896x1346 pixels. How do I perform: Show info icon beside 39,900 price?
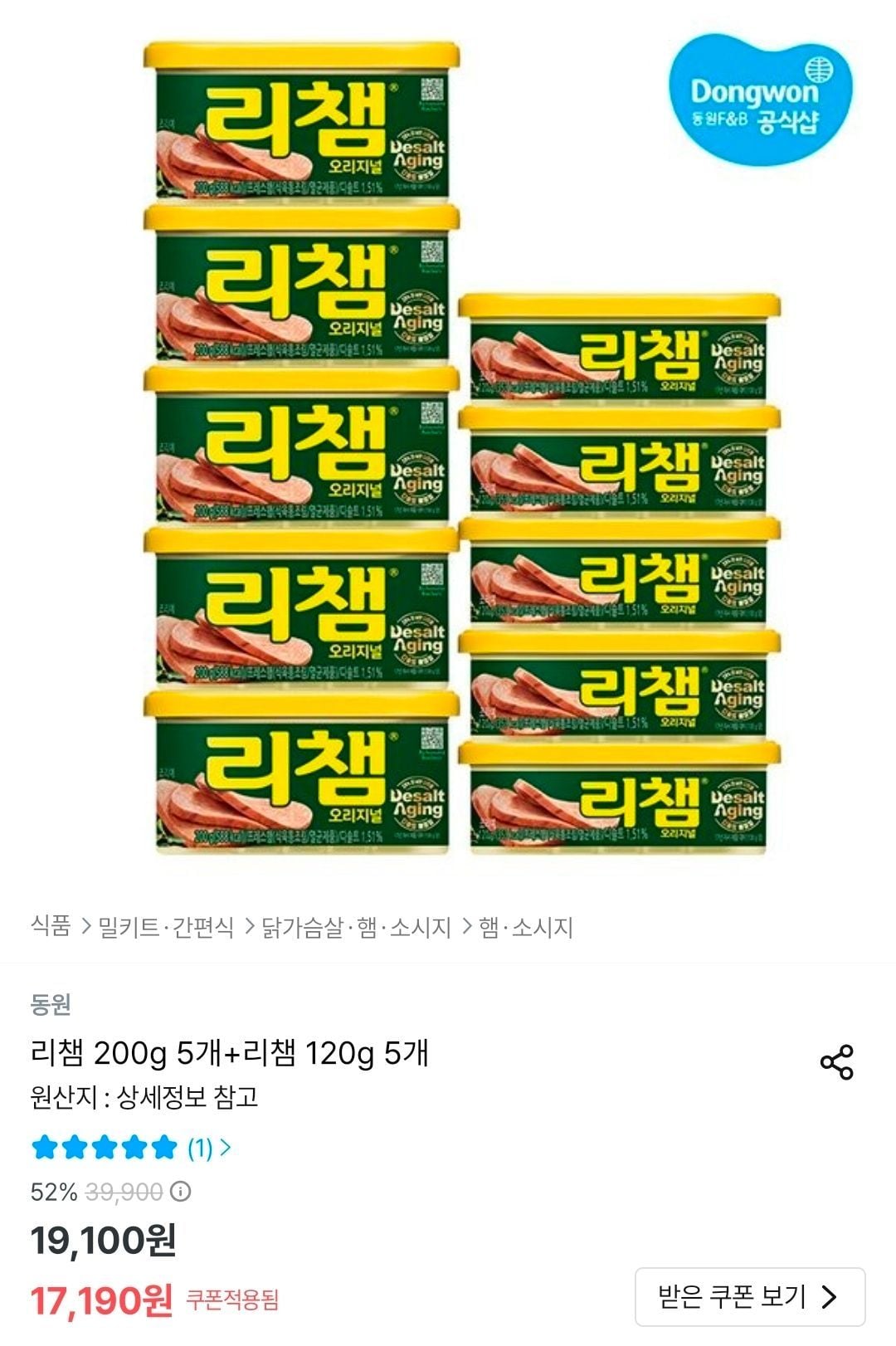pos(180,1192)
